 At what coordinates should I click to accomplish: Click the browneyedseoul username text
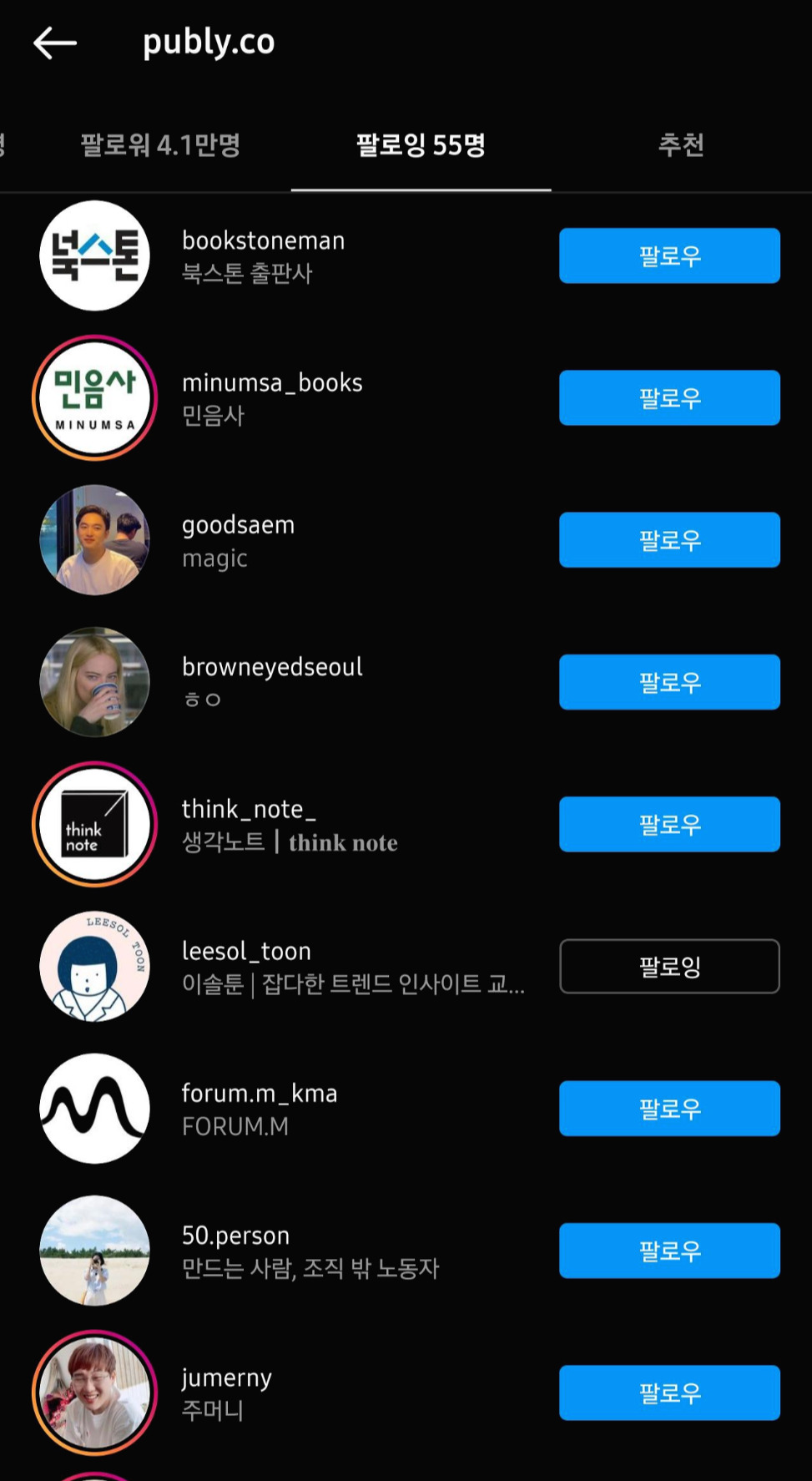tap(272, 666)
